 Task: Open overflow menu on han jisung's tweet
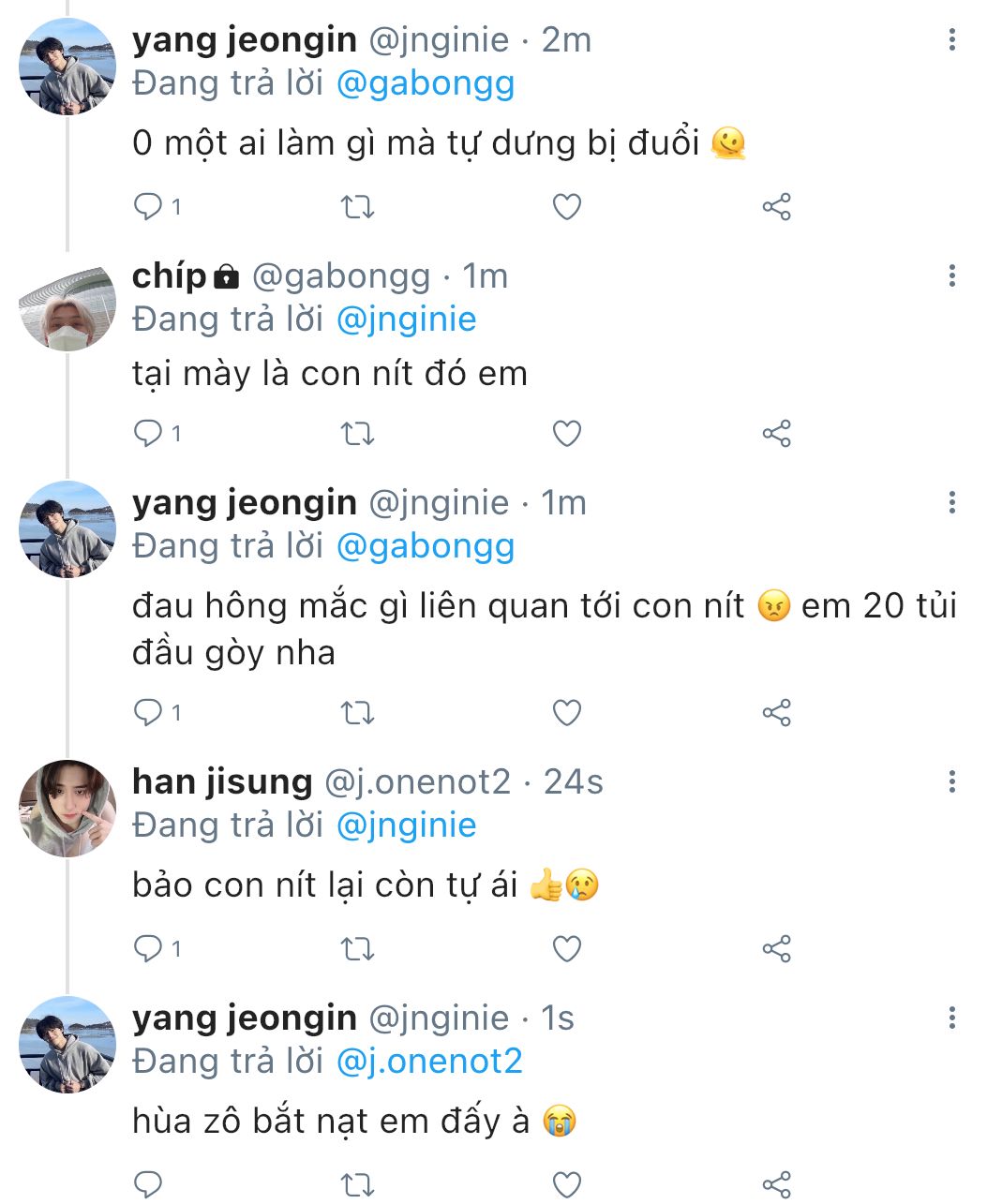(951, 781)
